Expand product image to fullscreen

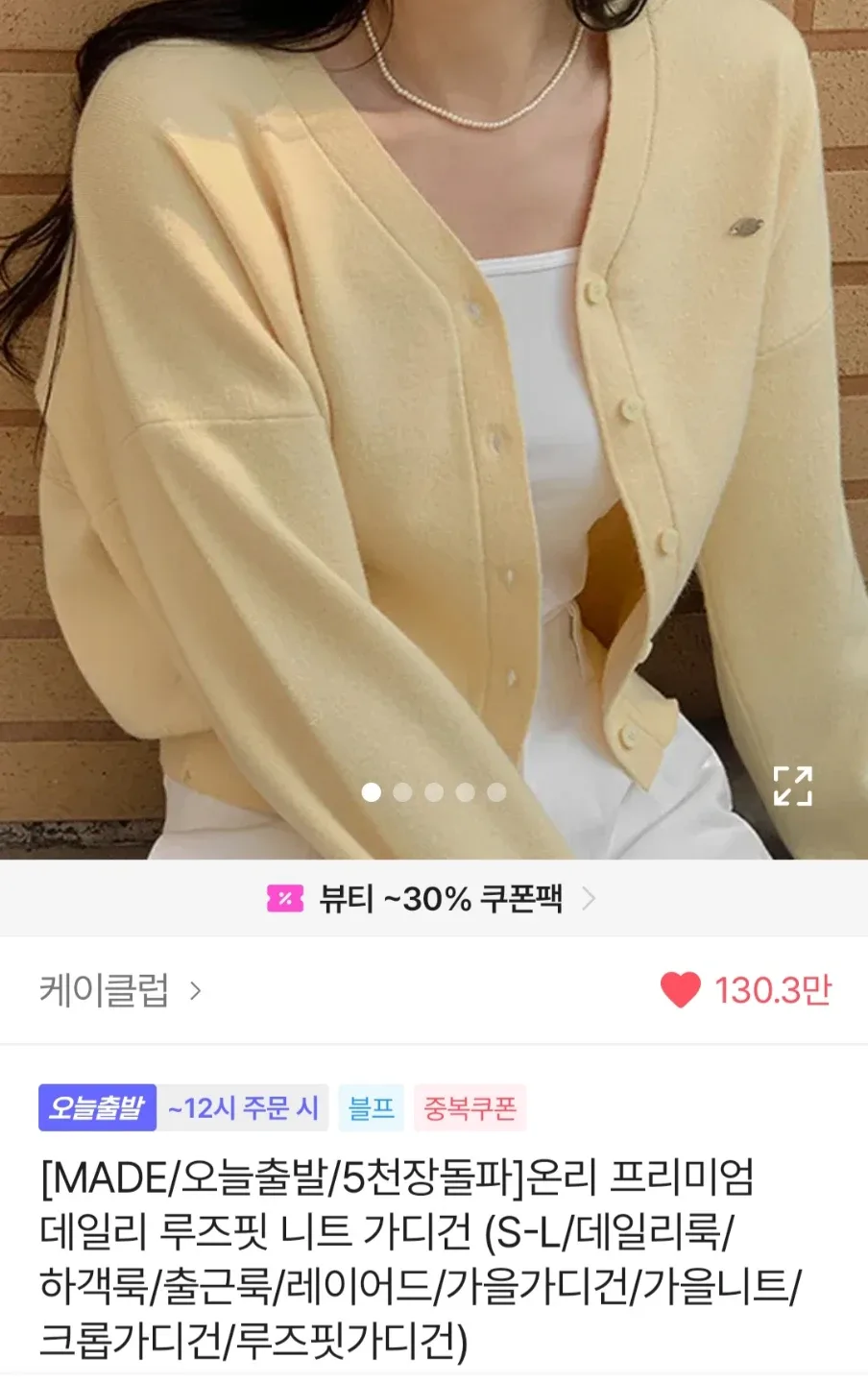click(x=793, y=786)
